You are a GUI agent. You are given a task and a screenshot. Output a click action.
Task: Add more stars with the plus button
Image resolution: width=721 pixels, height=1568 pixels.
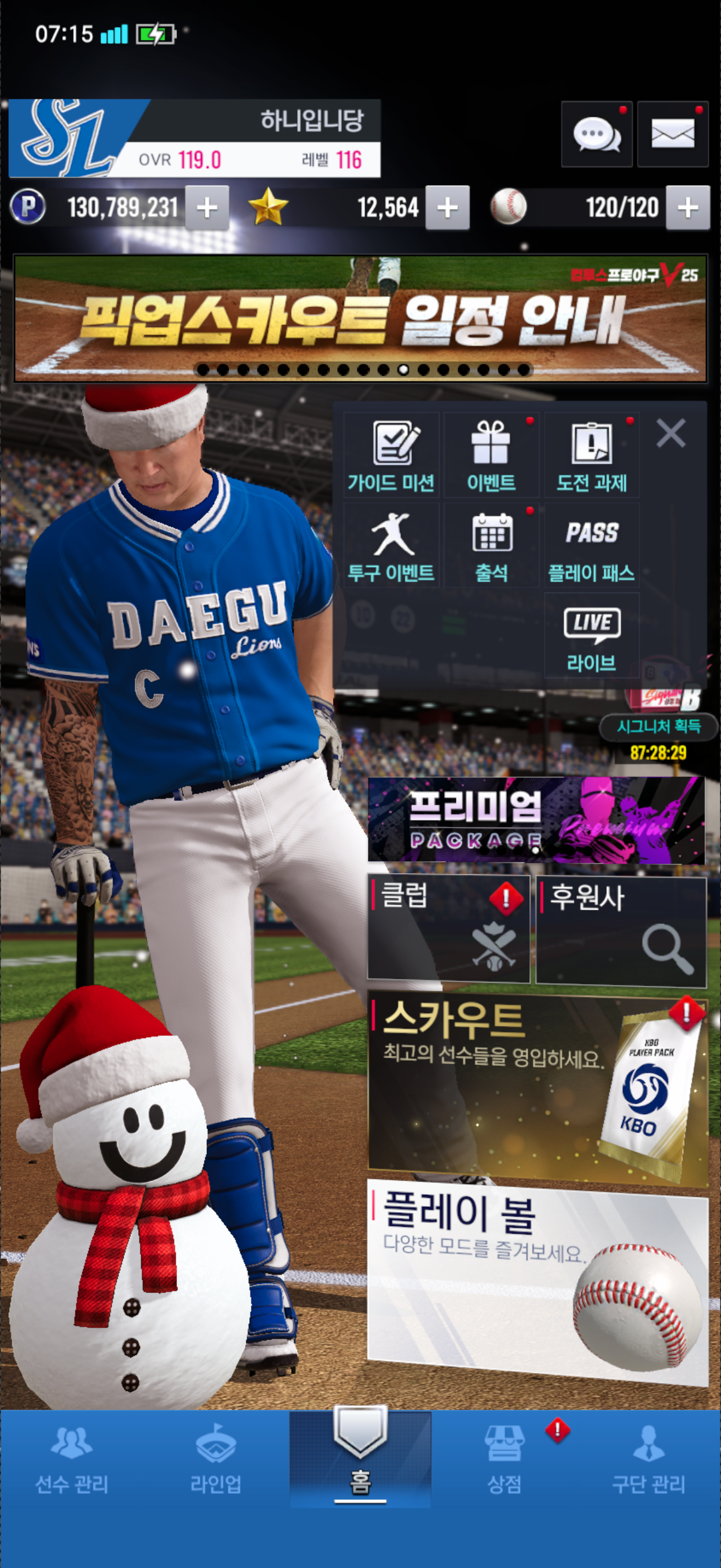pyautogui.click(x=447, y=208)
